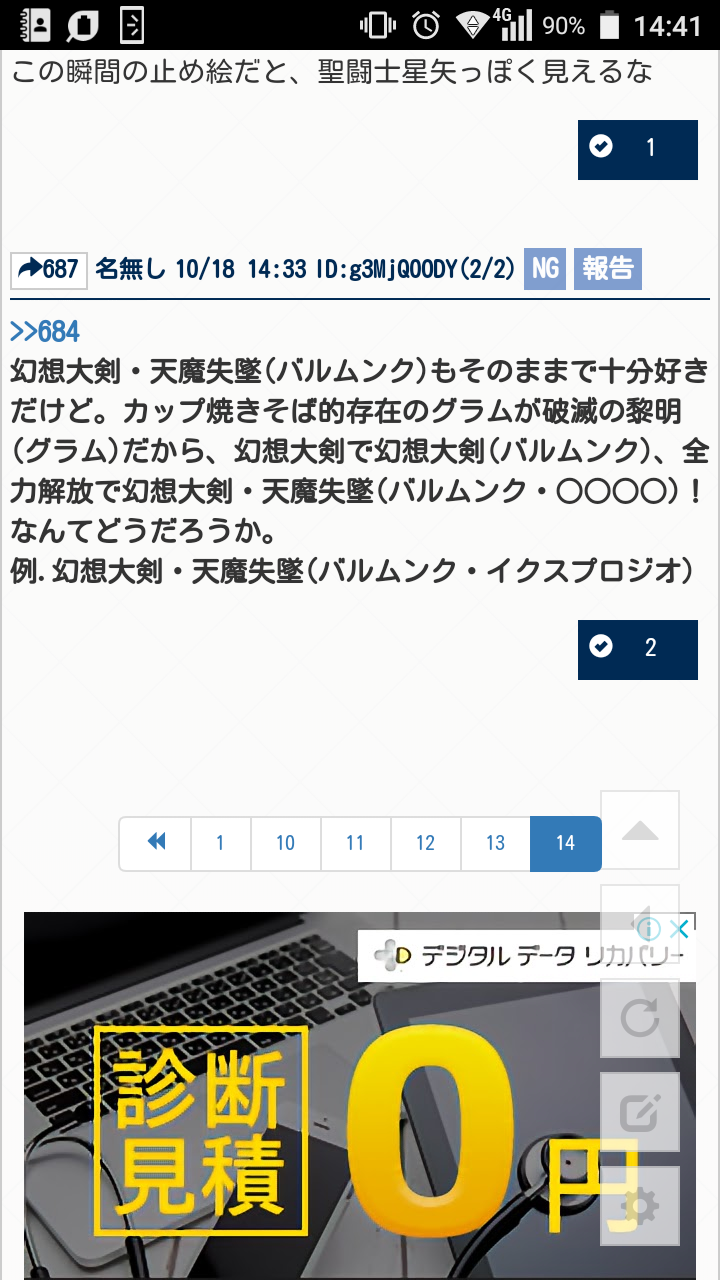Reply to post number 687
Viewport: 720px width, 1280px height.
pyautogui.click(x=49, y=269)
